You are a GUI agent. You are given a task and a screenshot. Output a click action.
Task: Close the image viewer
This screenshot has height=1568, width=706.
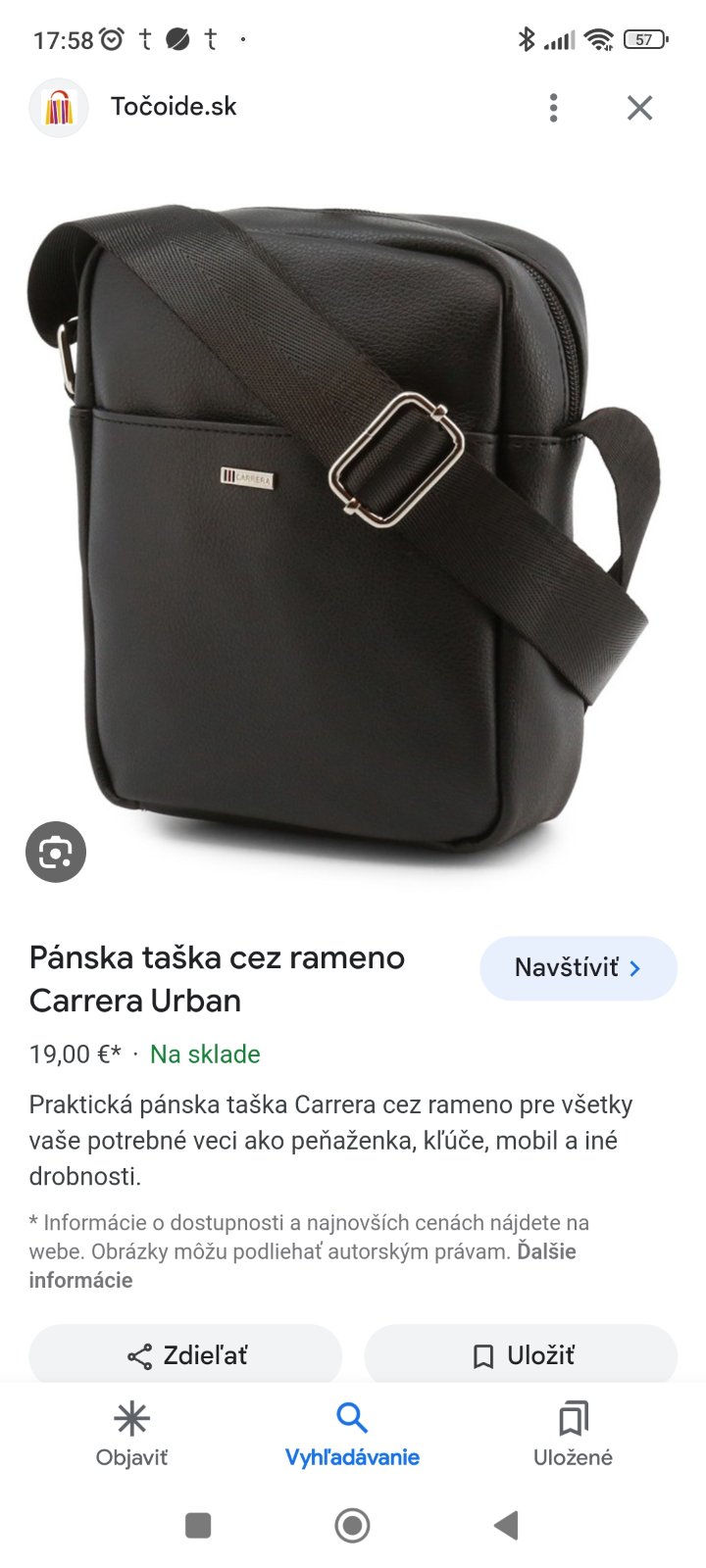tap(639, 108)
